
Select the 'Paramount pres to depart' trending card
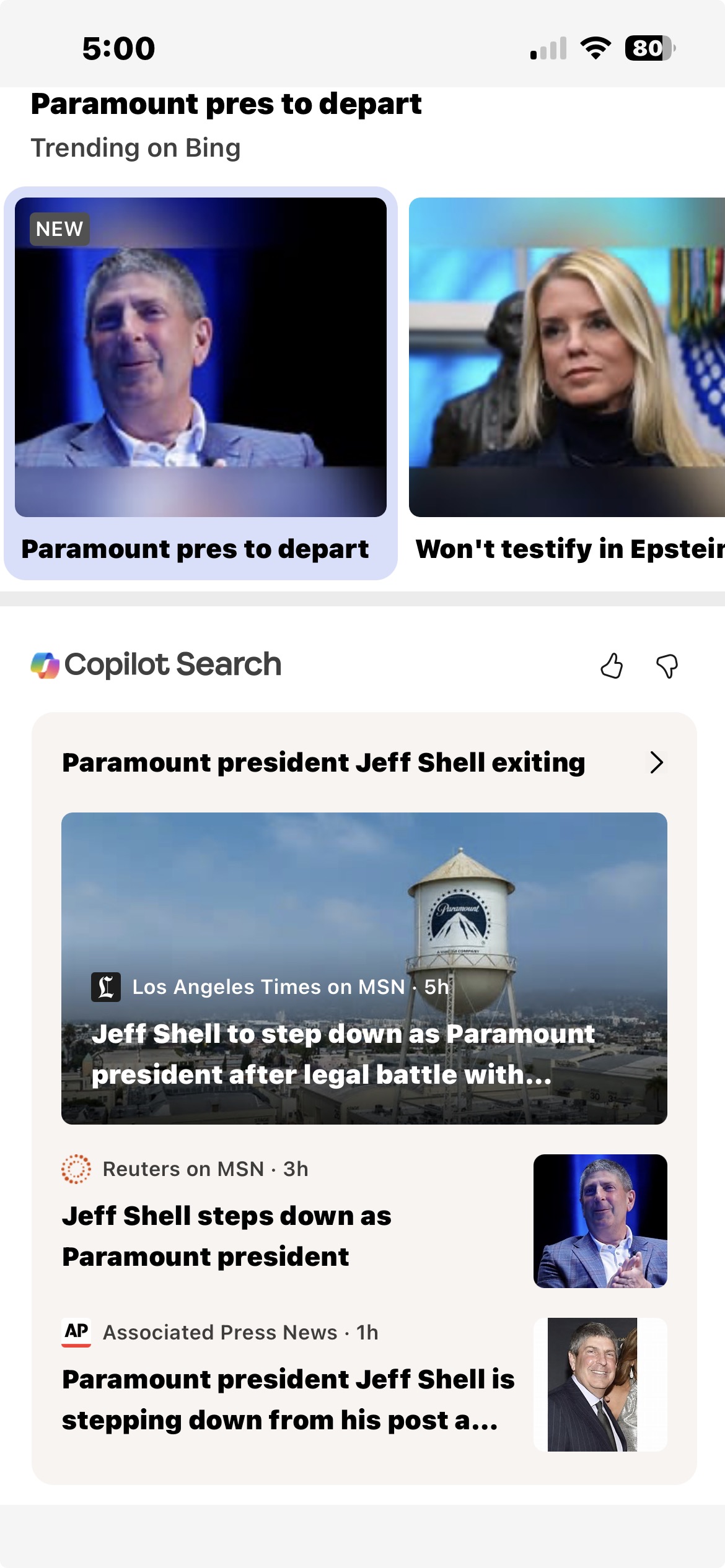[200, 383]
